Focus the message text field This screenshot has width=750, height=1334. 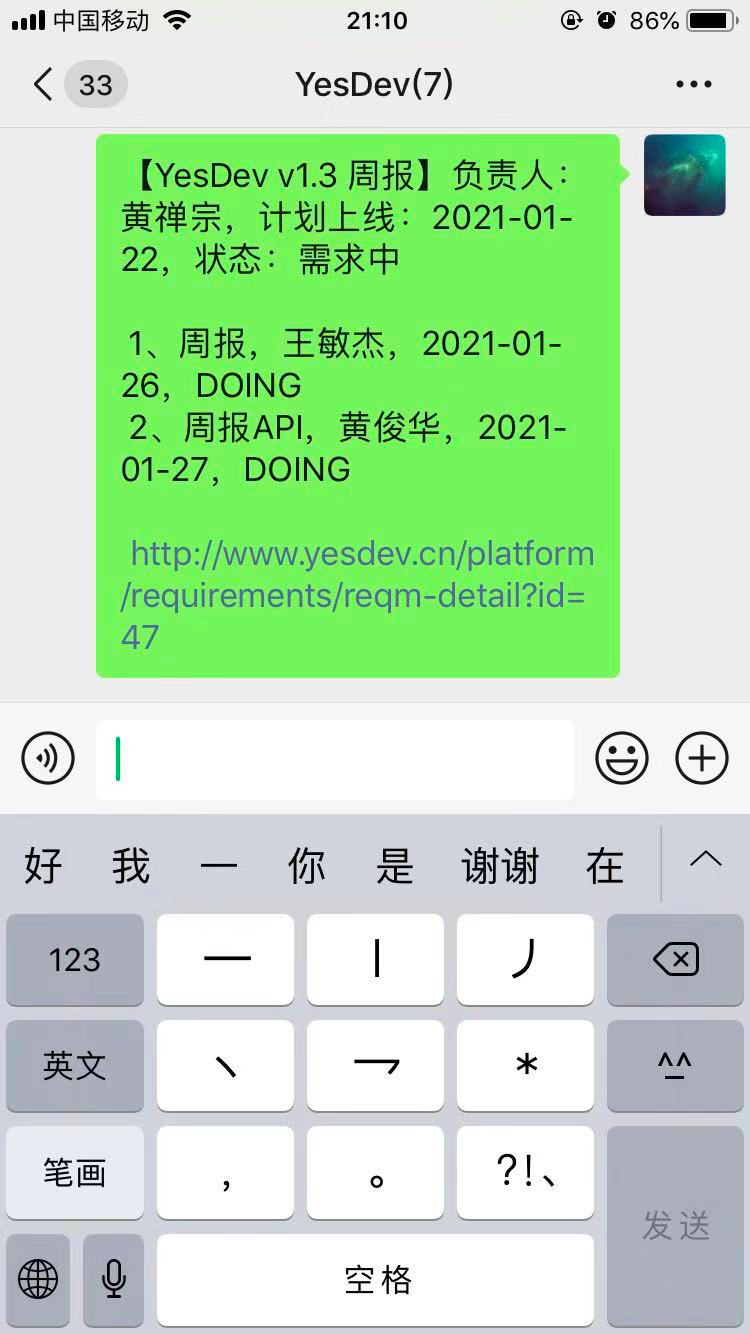click(x=335, y=759)
